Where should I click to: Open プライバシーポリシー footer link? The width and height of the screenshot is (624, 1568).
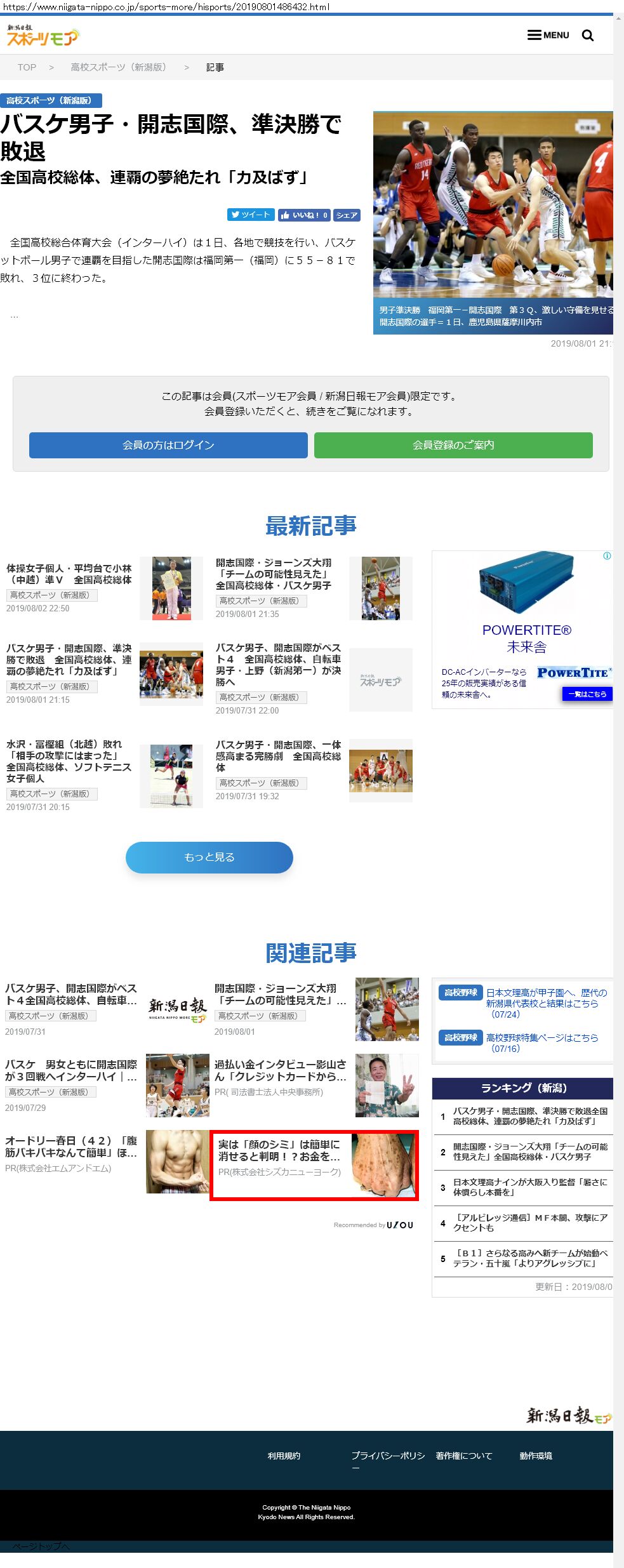click(x=388, y=1456)
